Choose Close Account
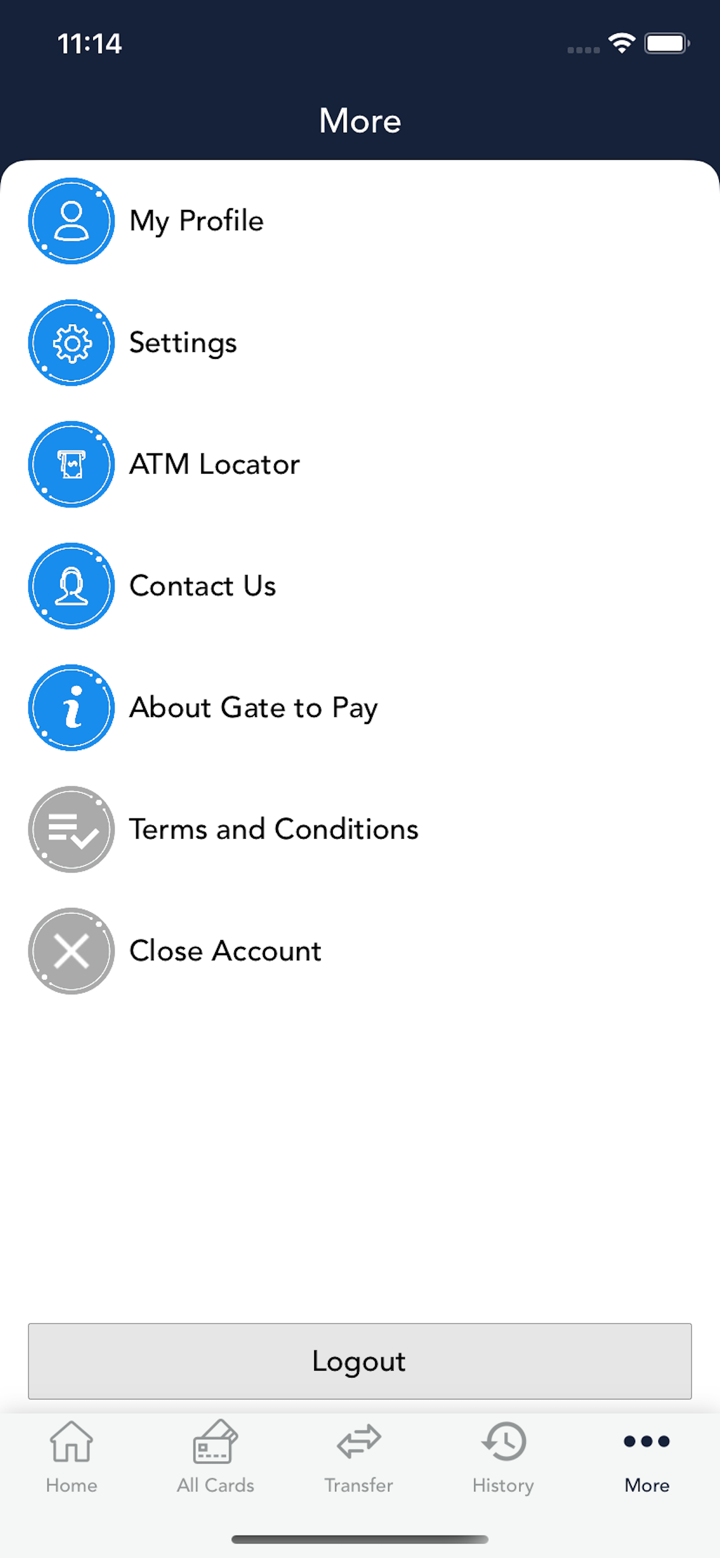The width and height of the screenshot is (720, 1558). pyautogui.click(x=225, y=951)
